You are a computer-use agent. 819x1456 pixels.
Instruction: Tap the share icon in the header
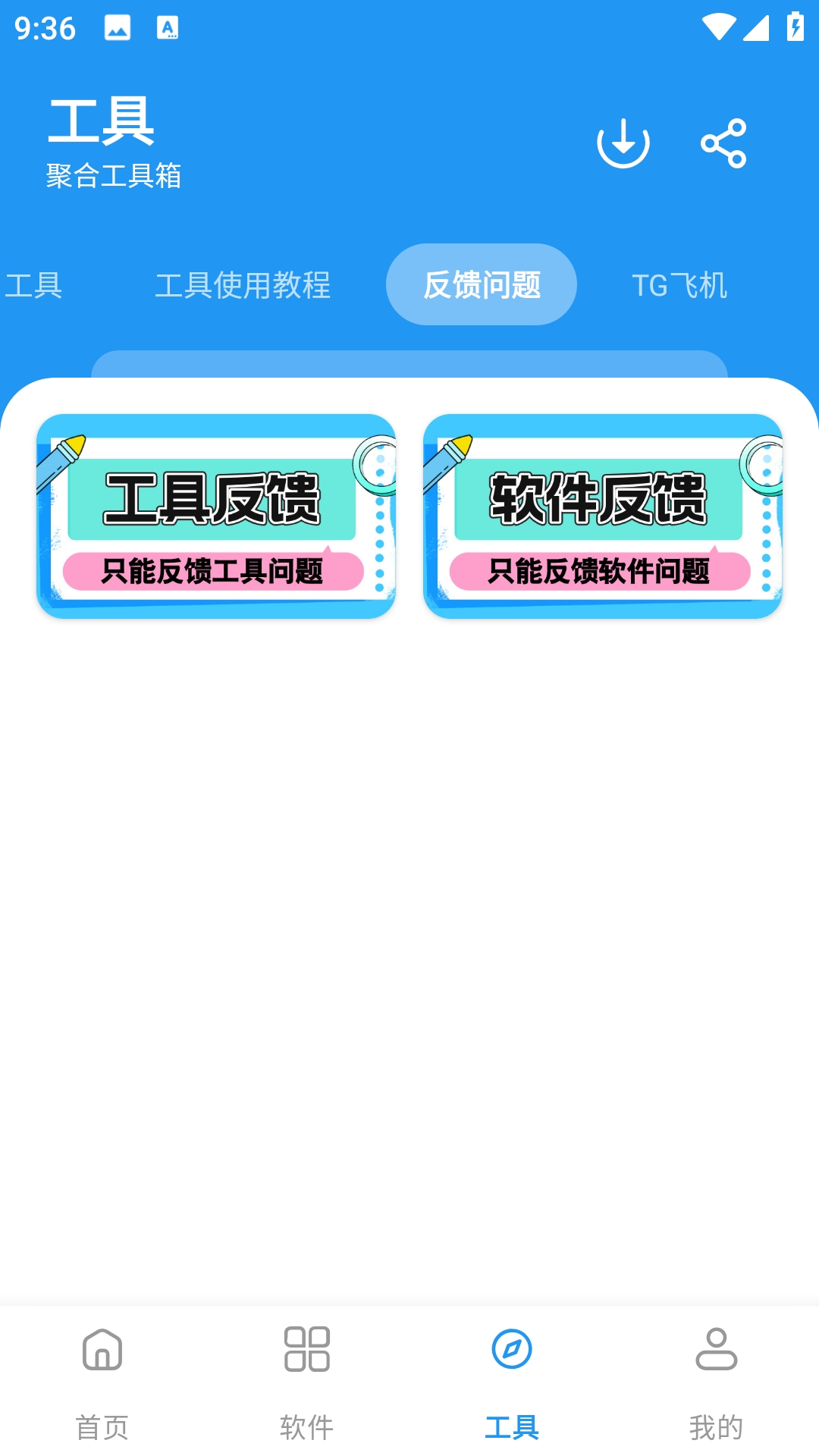723,143
